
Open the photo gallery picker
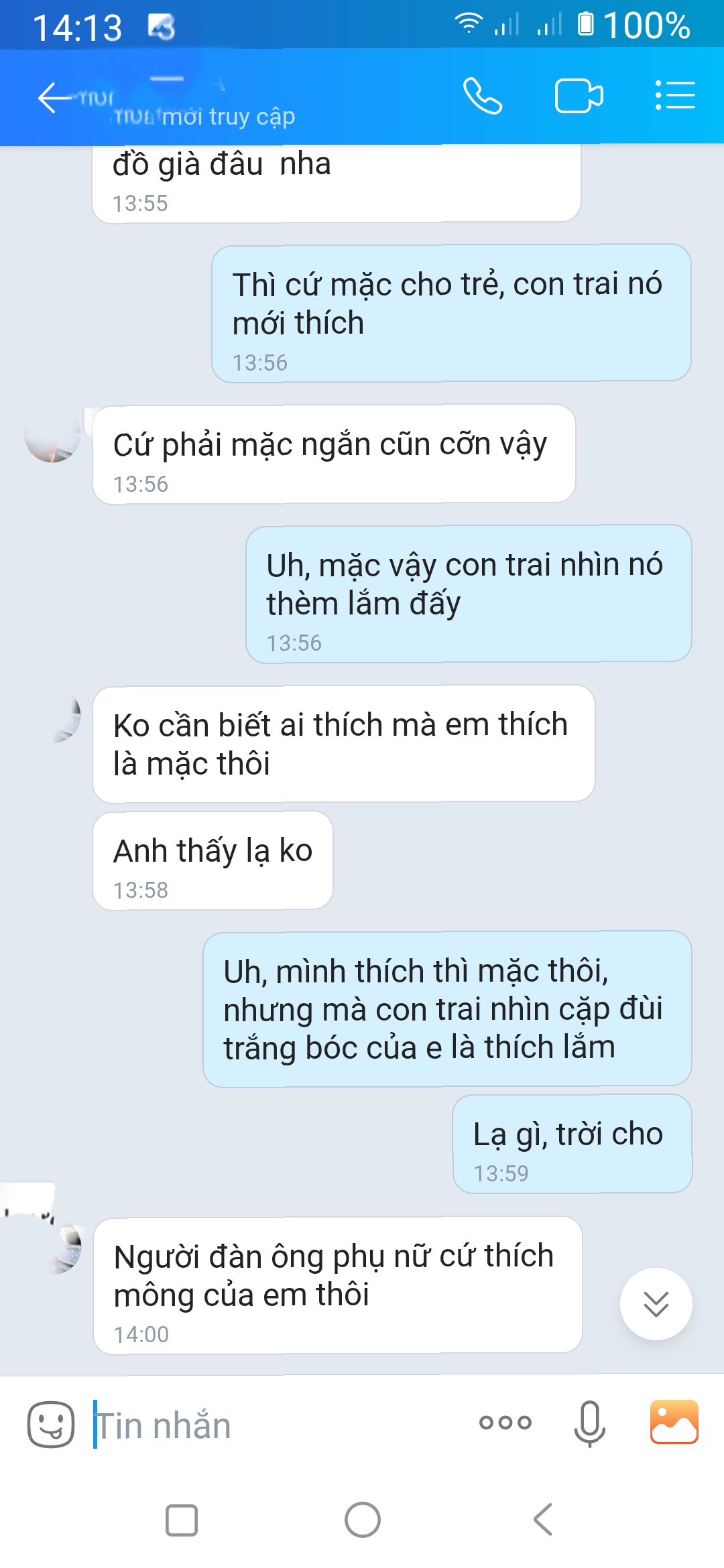tap(674, 1422)
